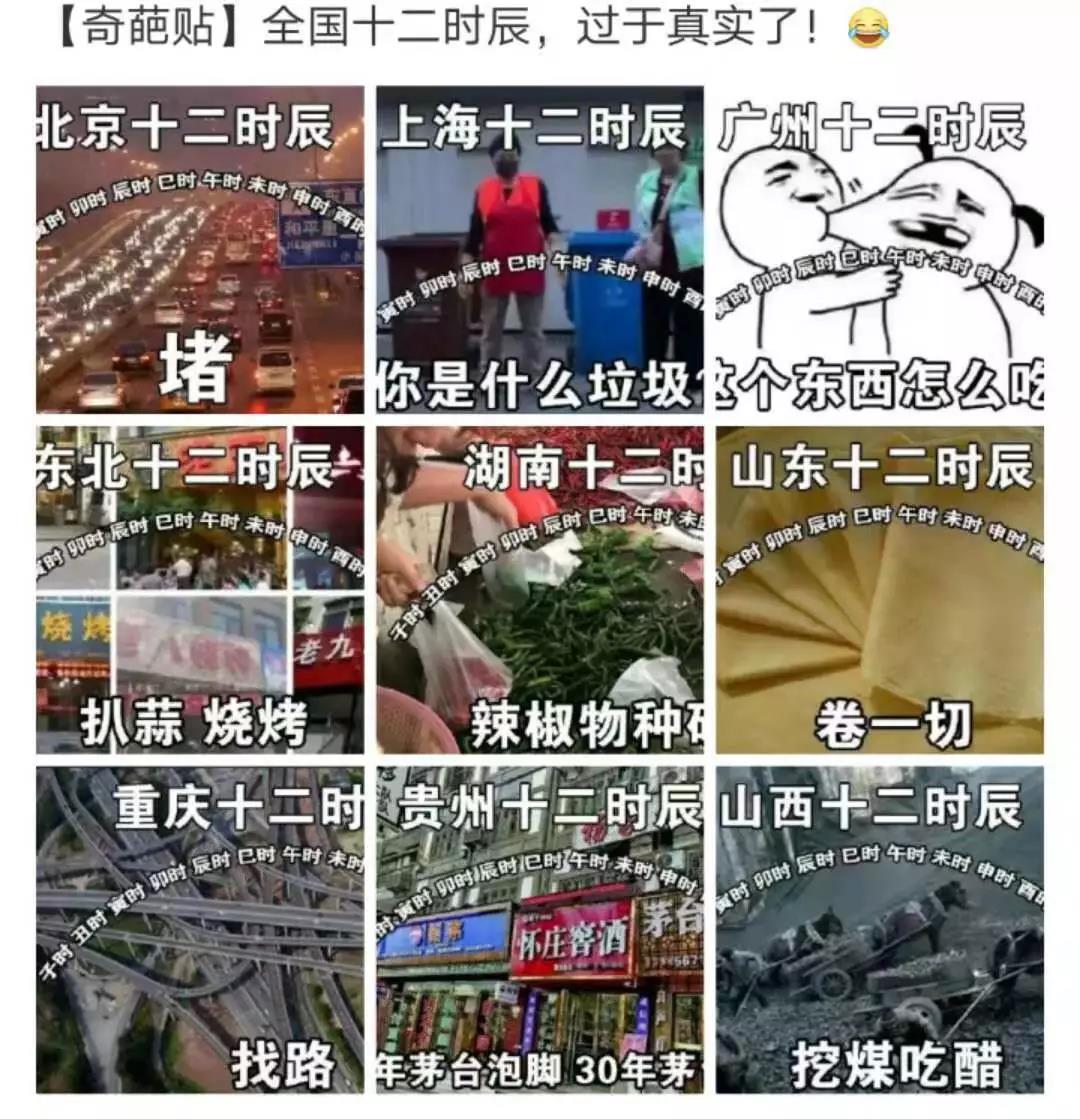Open the 北京十二时辰 traffic jam image
The image size is (1080, 1119).
[200, 250]
